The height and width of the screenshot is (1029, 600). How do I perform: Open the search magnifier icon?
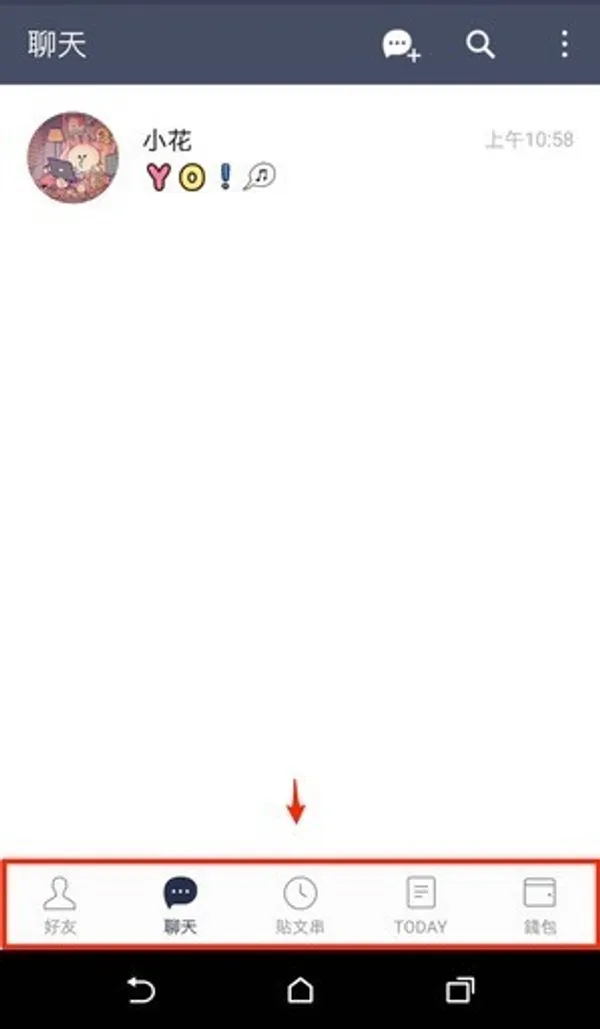481,44
